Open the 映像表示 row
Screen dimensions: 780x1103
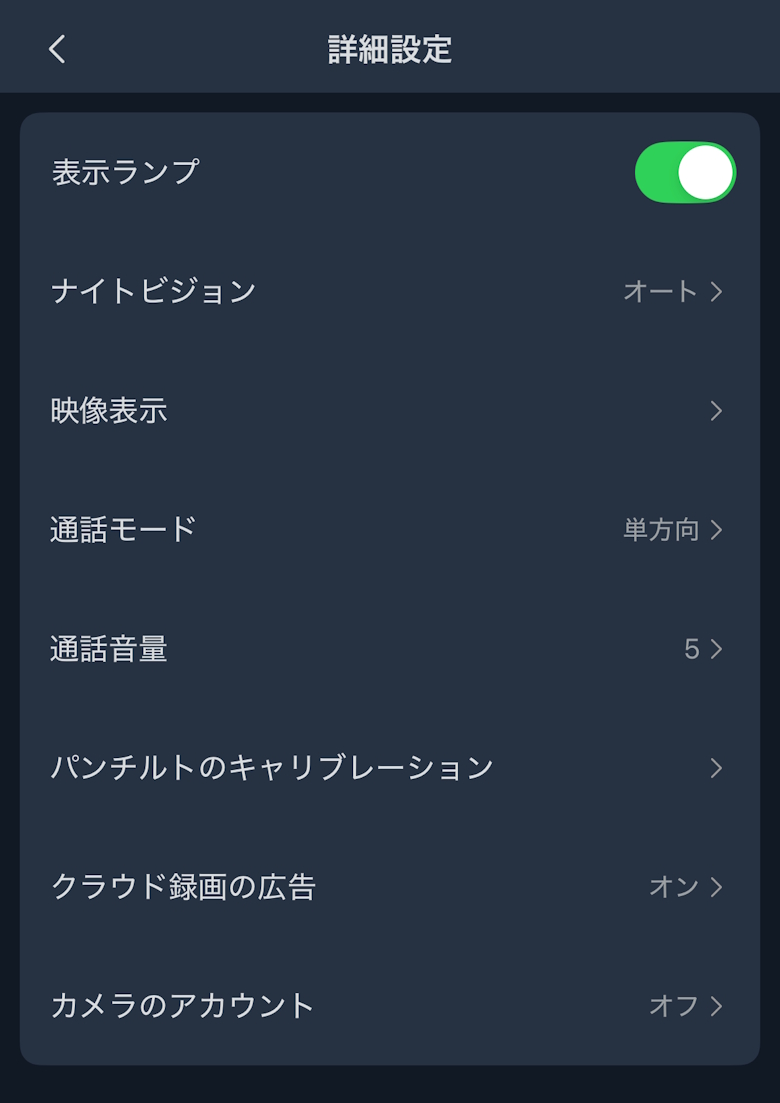click(x=388, y=410)
